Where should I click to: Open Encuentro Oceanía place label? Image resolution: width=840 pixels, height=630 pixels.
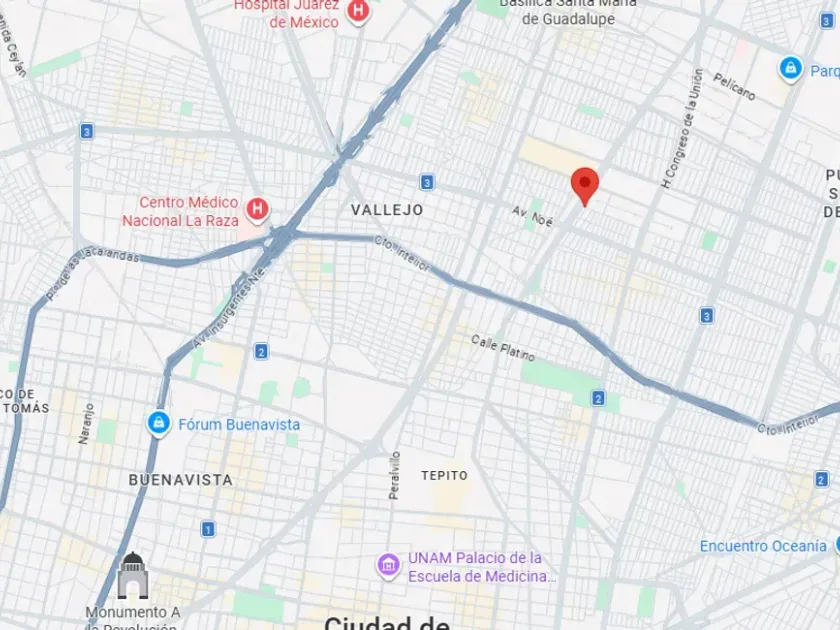coord(762,546)
